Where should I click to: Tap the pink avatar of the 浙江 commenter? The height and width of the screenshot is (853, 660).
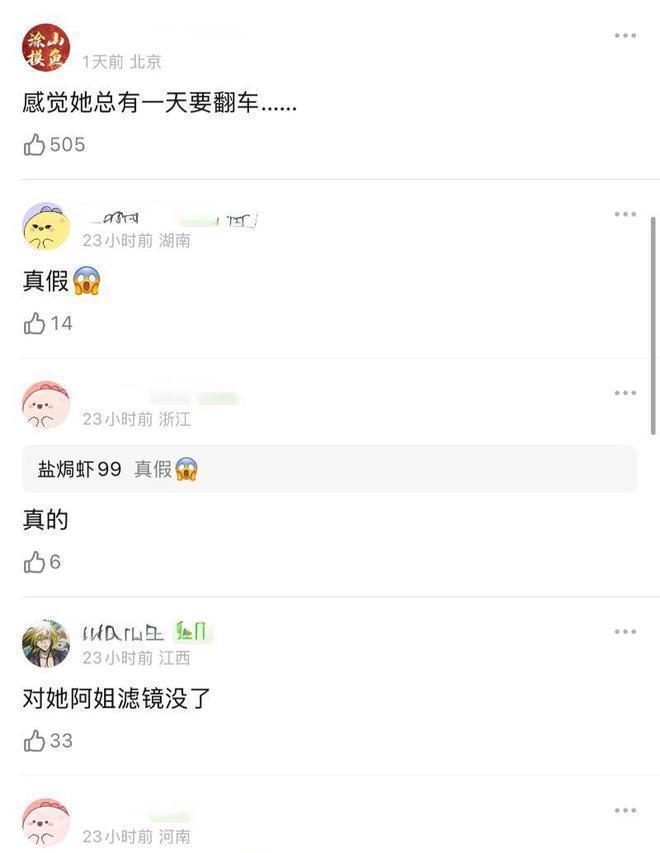pos(46,405)
